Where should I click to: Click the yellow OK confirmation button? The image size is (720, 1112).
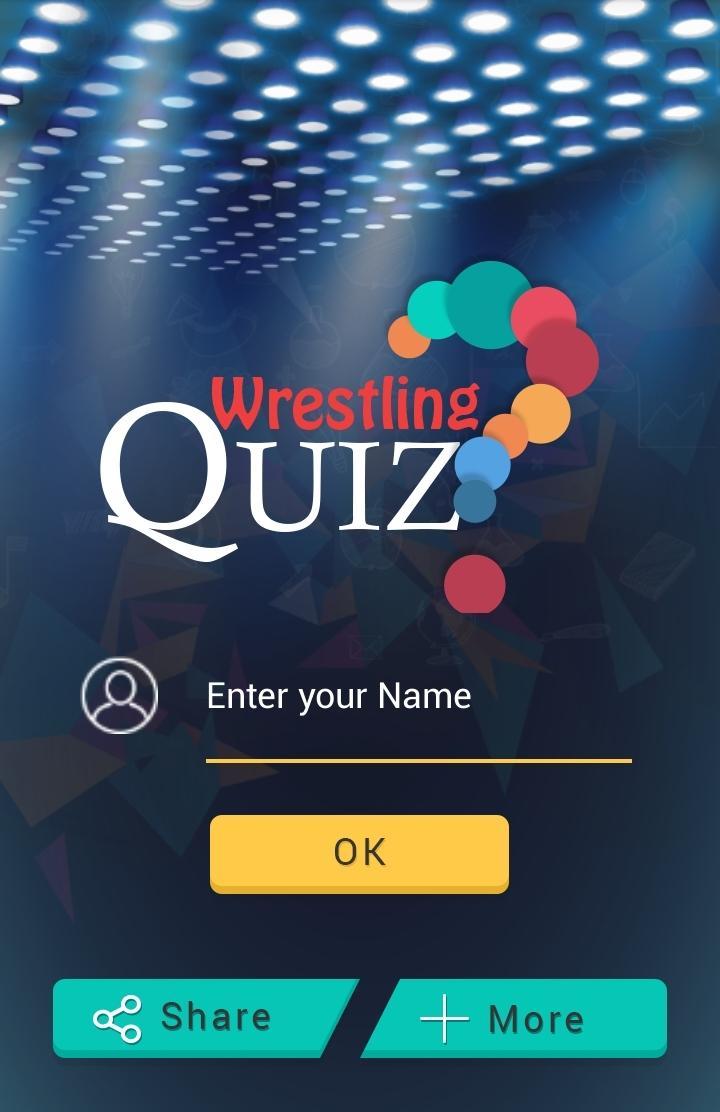(x=358, y=851)
